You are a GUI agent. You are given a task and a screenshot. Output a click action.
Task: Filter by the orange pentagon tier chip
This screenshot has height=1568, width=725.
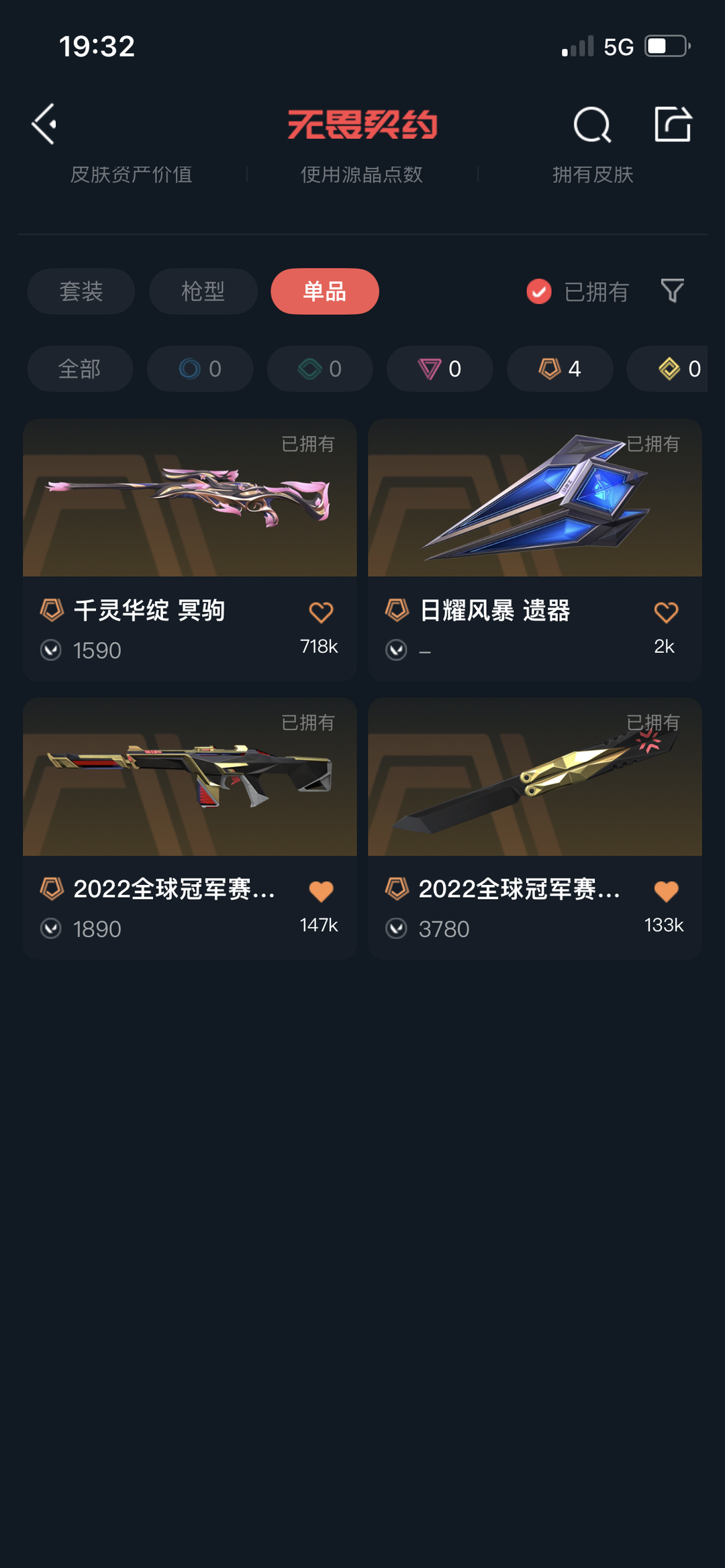(x=560, y=368)
